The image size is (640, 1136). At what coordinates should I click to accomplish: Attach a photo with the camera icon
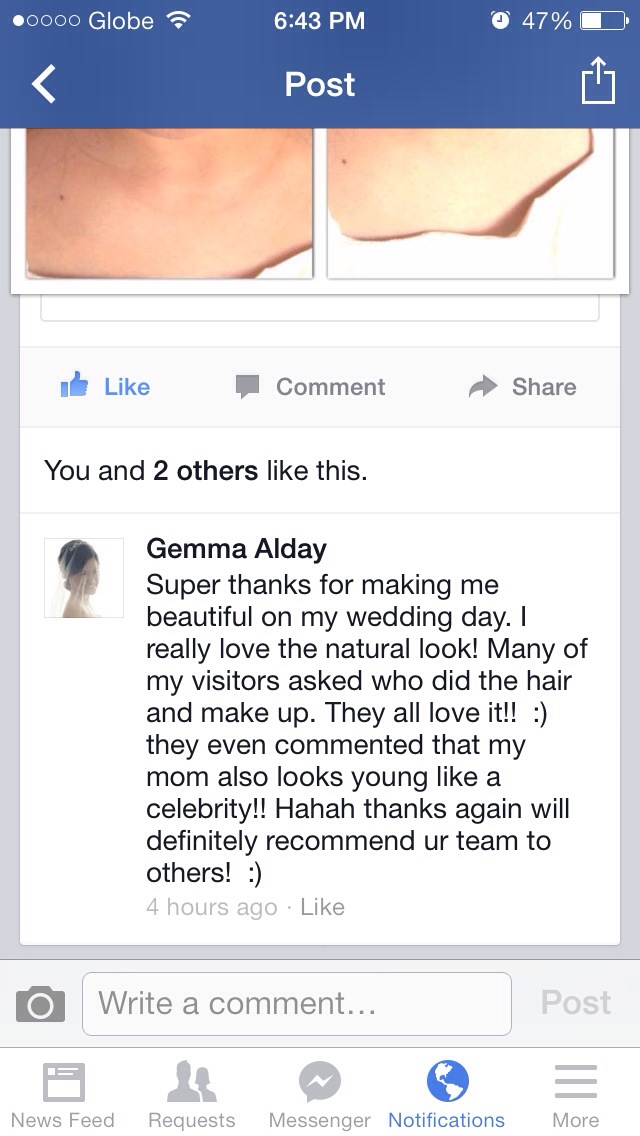tap(41, 1003)
